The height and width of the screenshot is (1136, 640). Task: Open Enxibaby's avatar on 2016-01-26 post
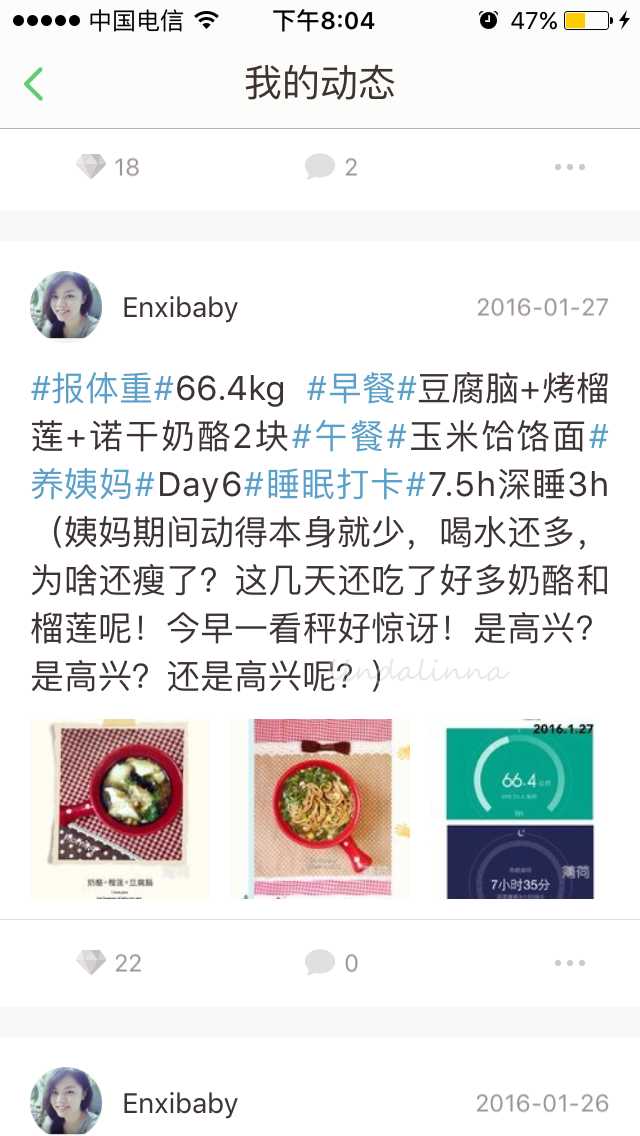66,1101
